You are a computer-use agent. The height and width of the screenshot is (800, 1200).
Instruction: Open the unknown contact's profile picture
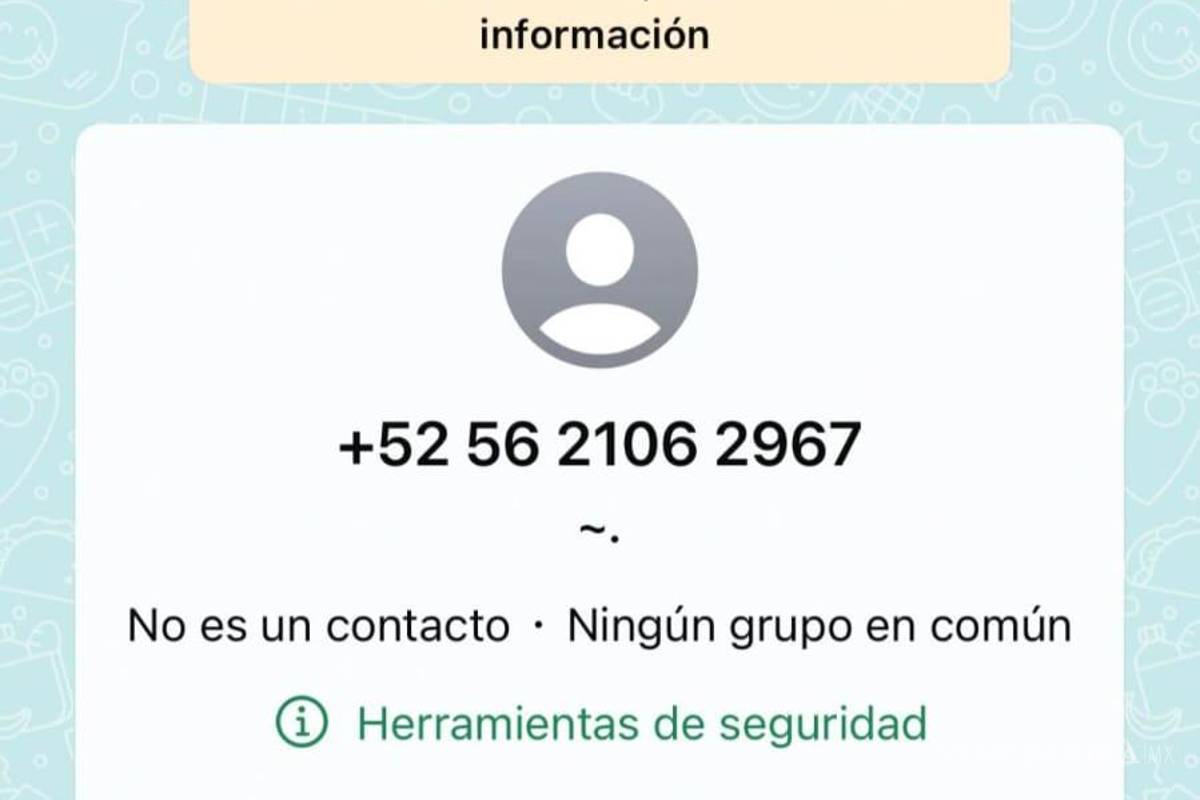click(x=600, y=270)
